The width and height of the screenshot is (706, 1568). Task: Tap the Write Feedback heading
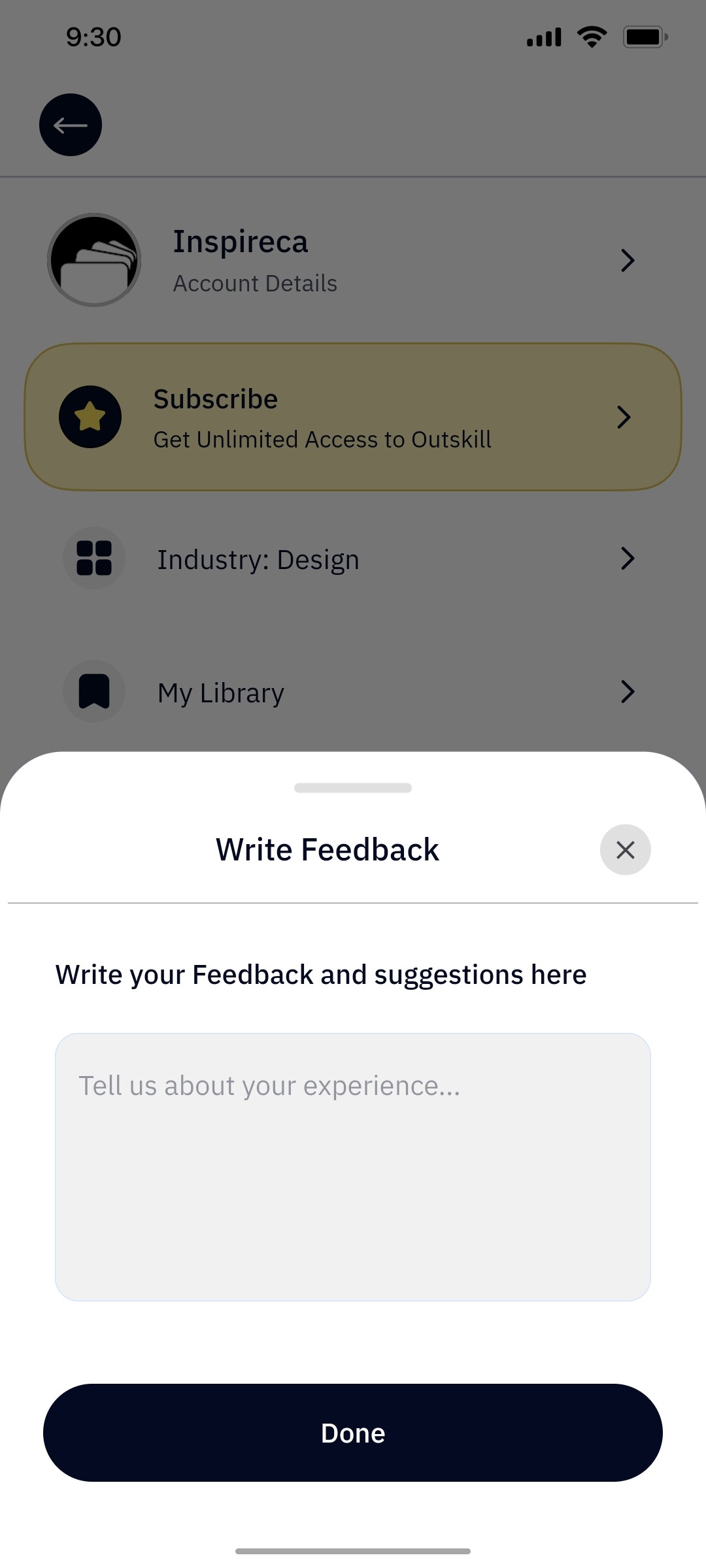(327, 849)
